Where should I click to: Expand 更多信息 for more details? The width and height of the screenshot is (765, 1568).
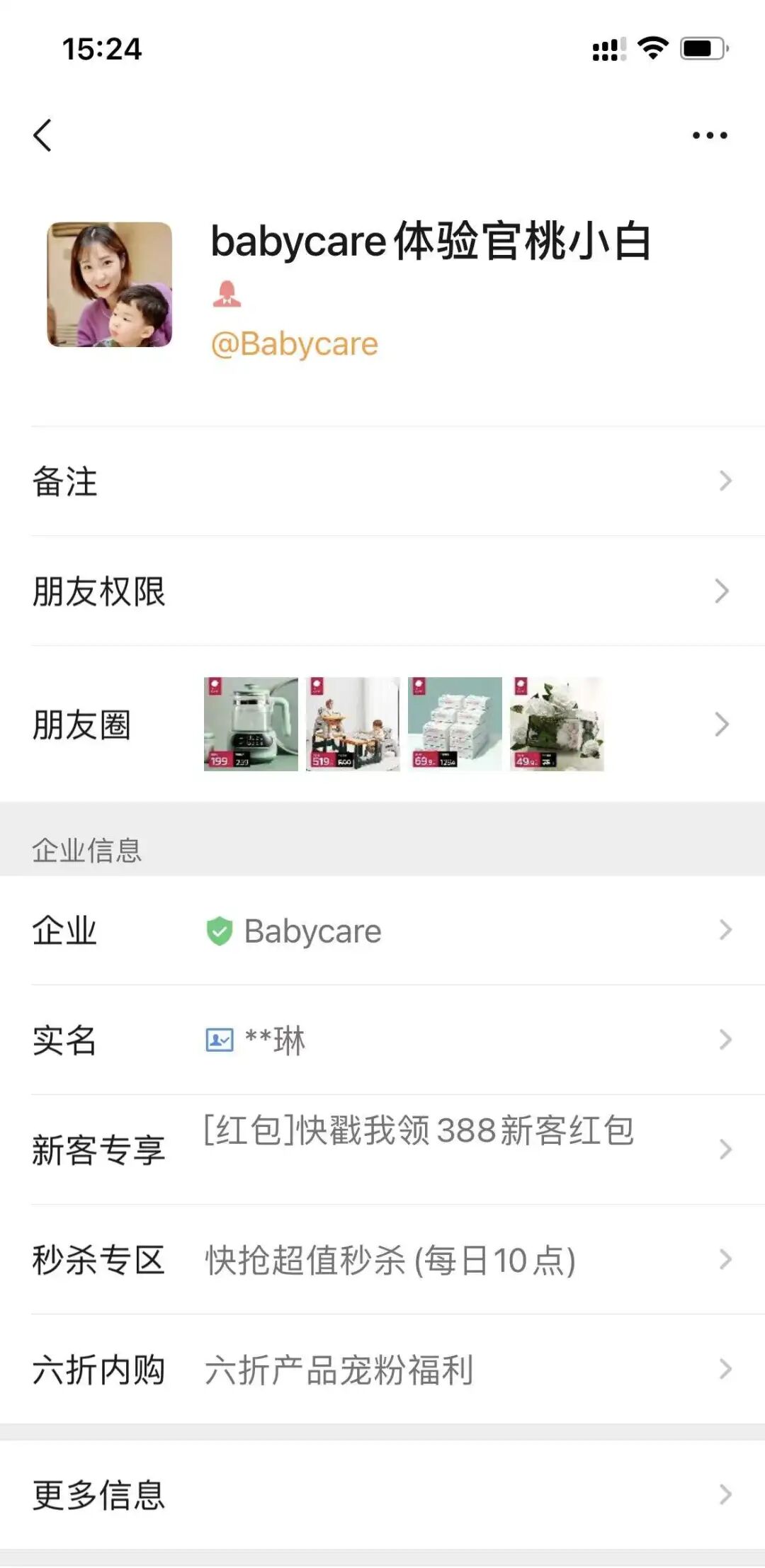point(382,1494)
